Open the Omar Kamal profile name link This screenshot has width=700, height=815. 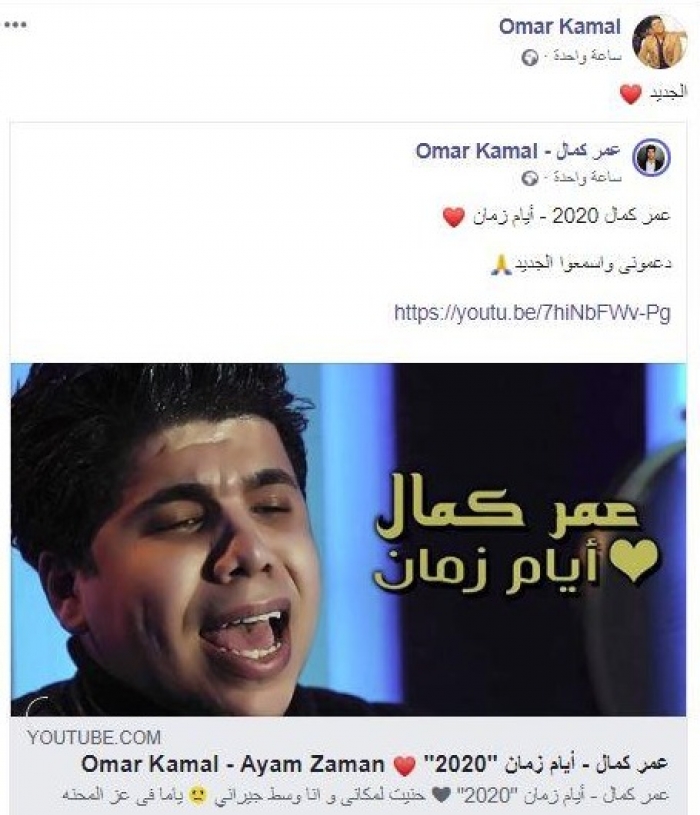point(560,27)
